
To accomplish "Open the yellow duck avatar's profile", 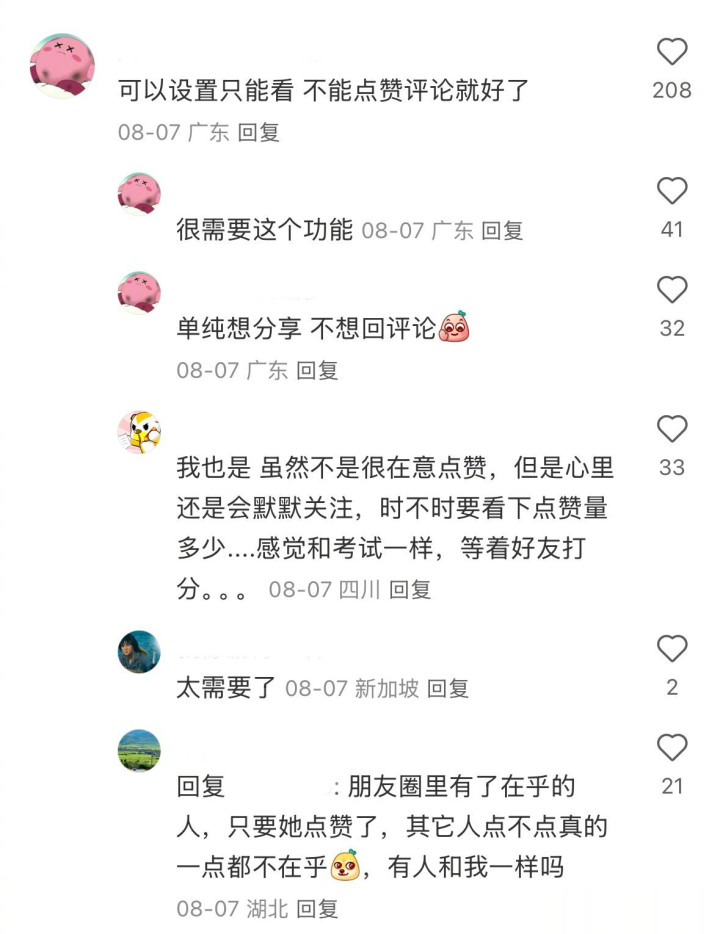I will click(139, 432).
